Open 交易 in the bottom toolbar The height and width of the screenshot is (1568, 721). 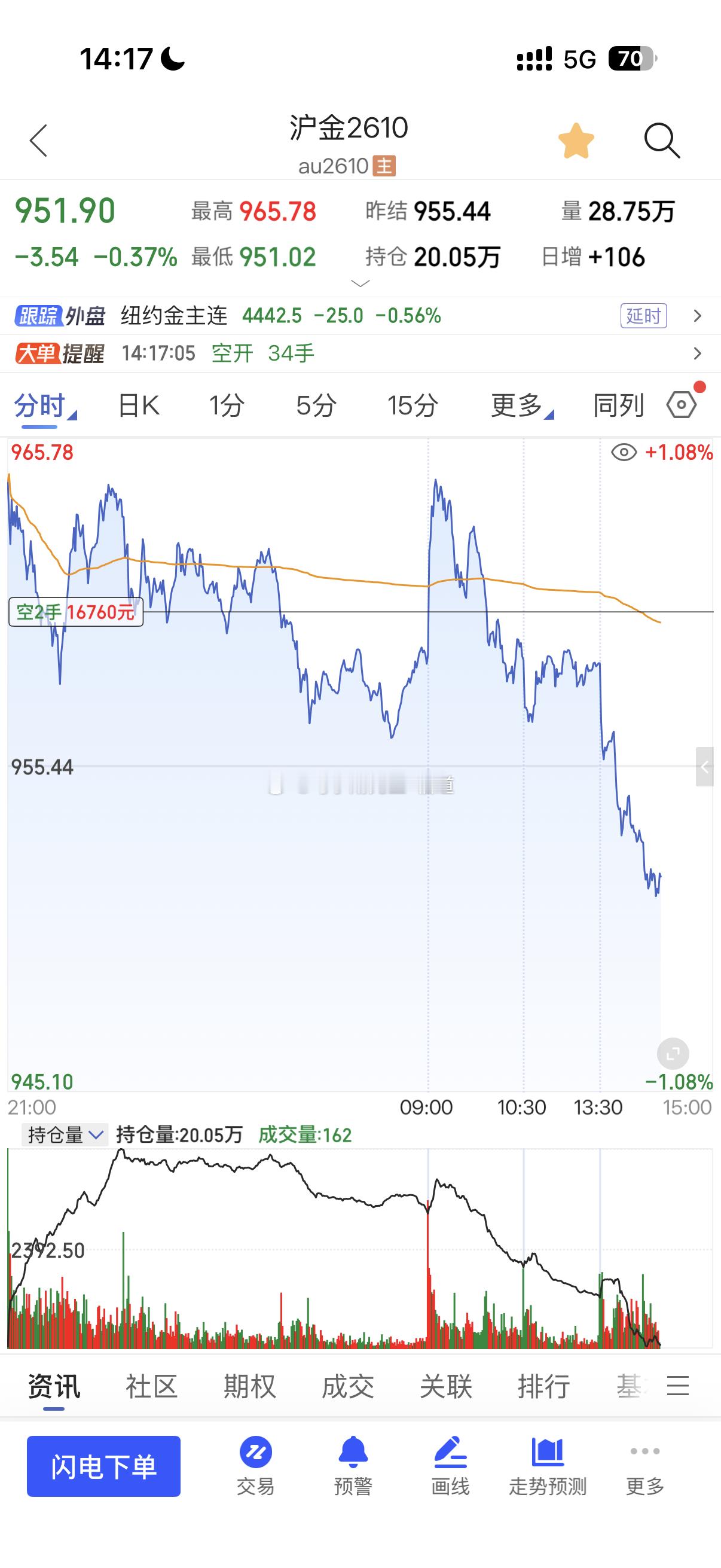point(255,1466)
